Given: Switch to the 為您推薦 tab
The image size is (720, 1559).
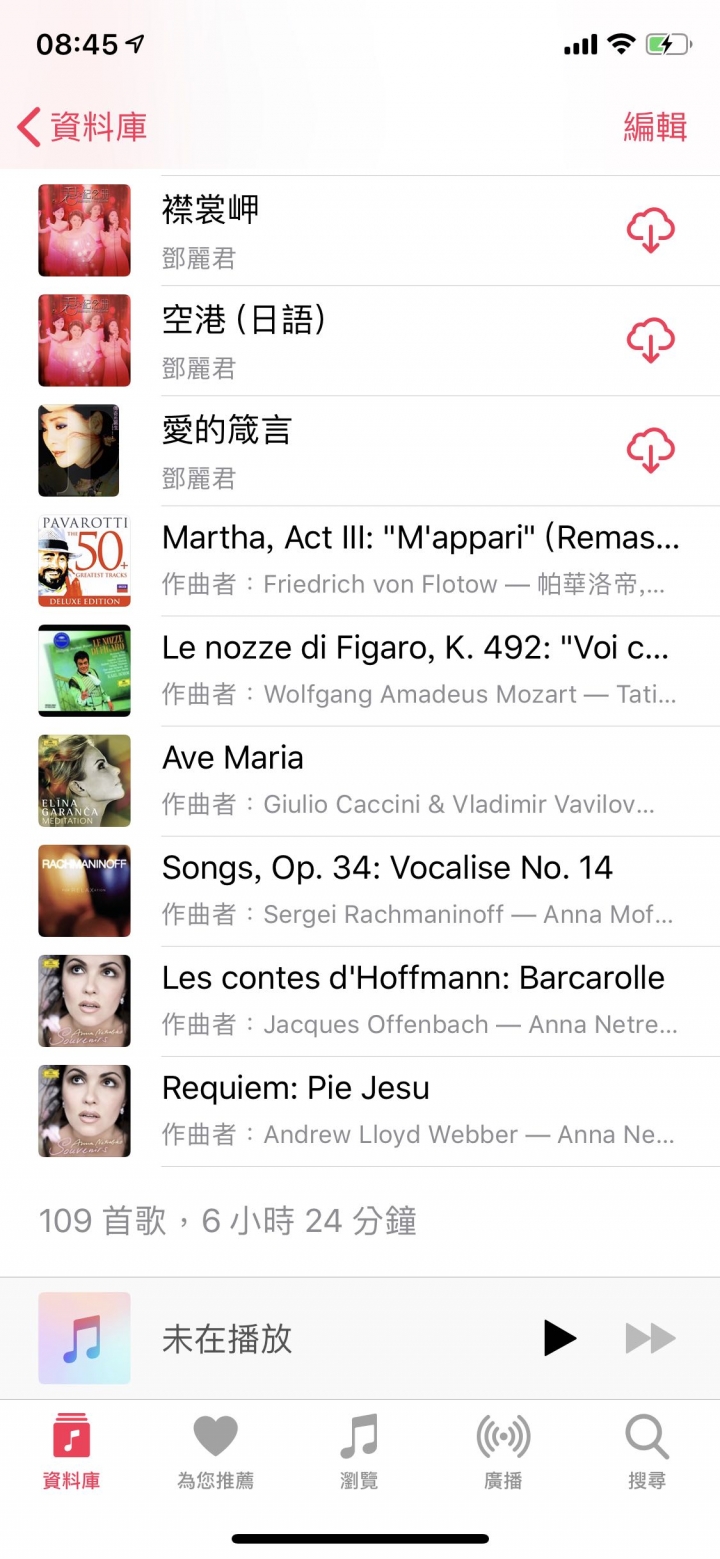Looking at the screenshot, I should click(x=215, y=1451).
